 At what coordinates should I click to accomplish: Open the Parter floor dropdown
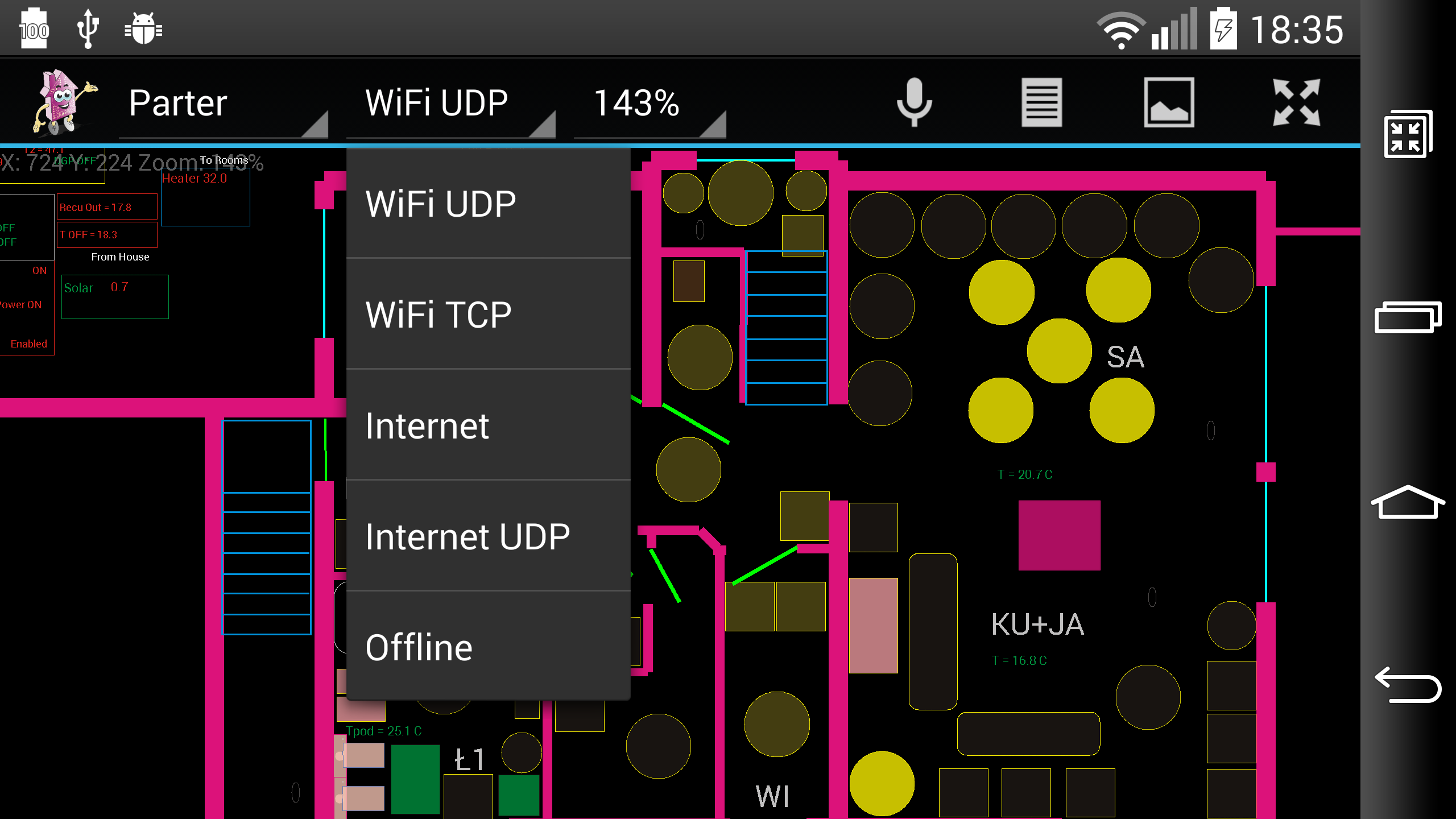coord(223,104)
